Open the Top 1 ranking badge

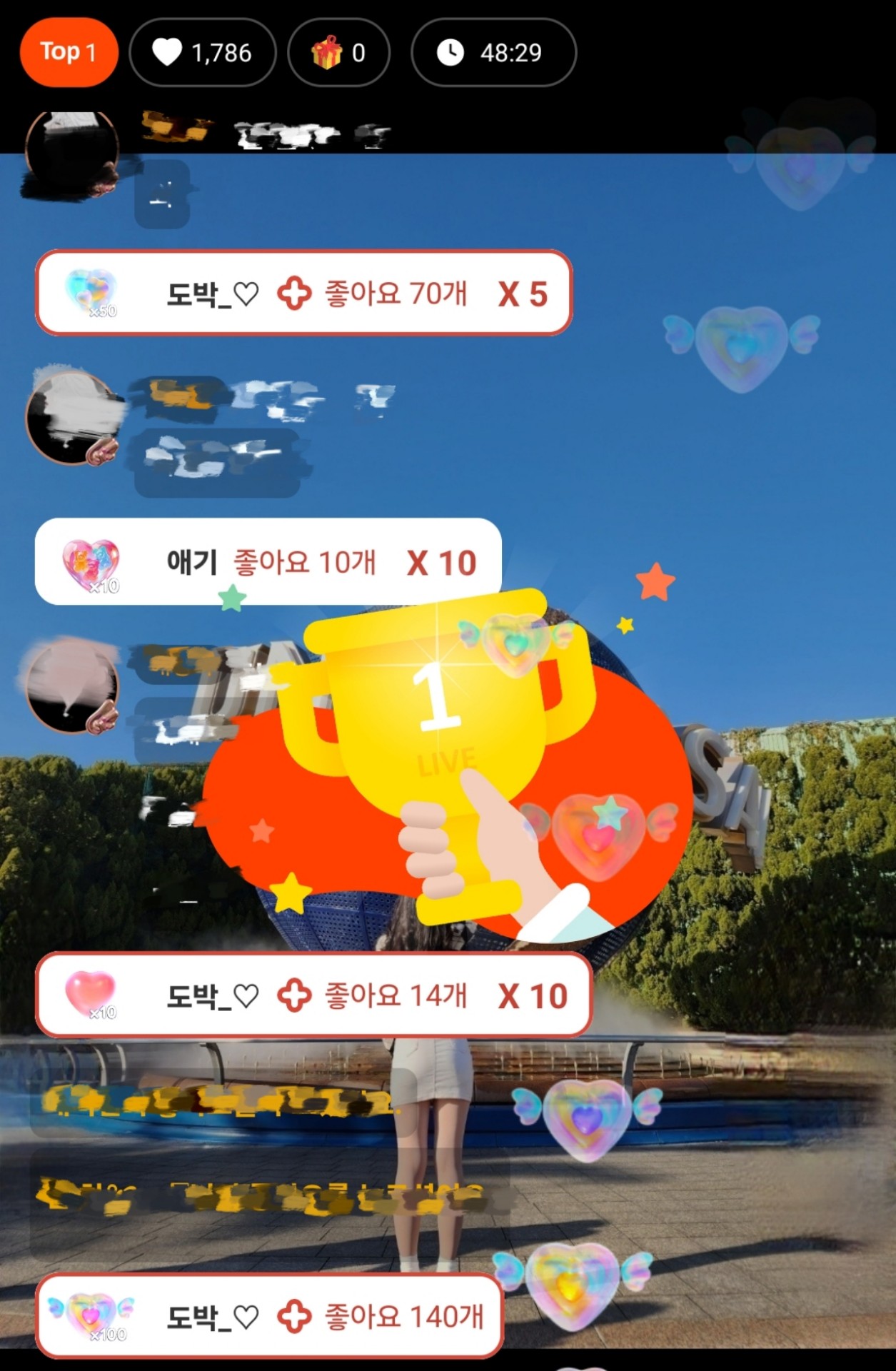coord(69,53)
